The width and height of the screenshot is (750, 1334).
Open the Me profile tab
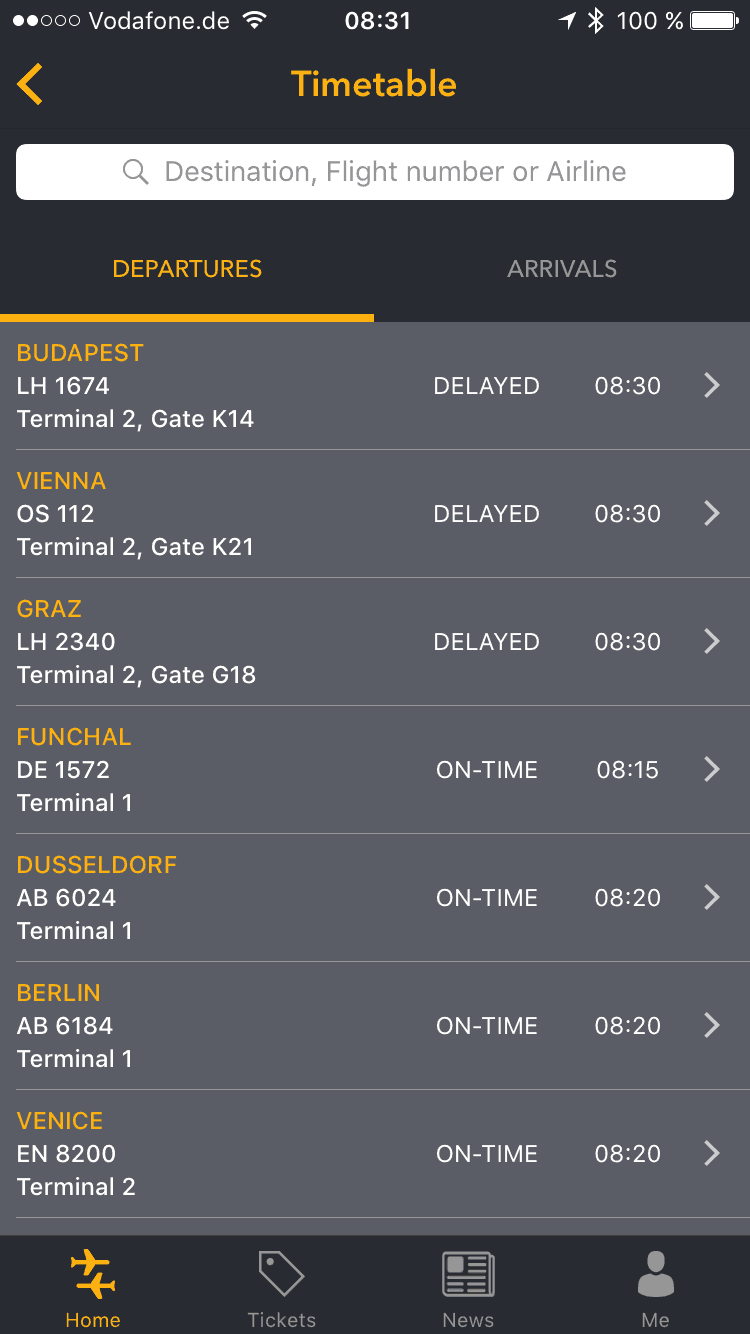tap(656, 1287)
